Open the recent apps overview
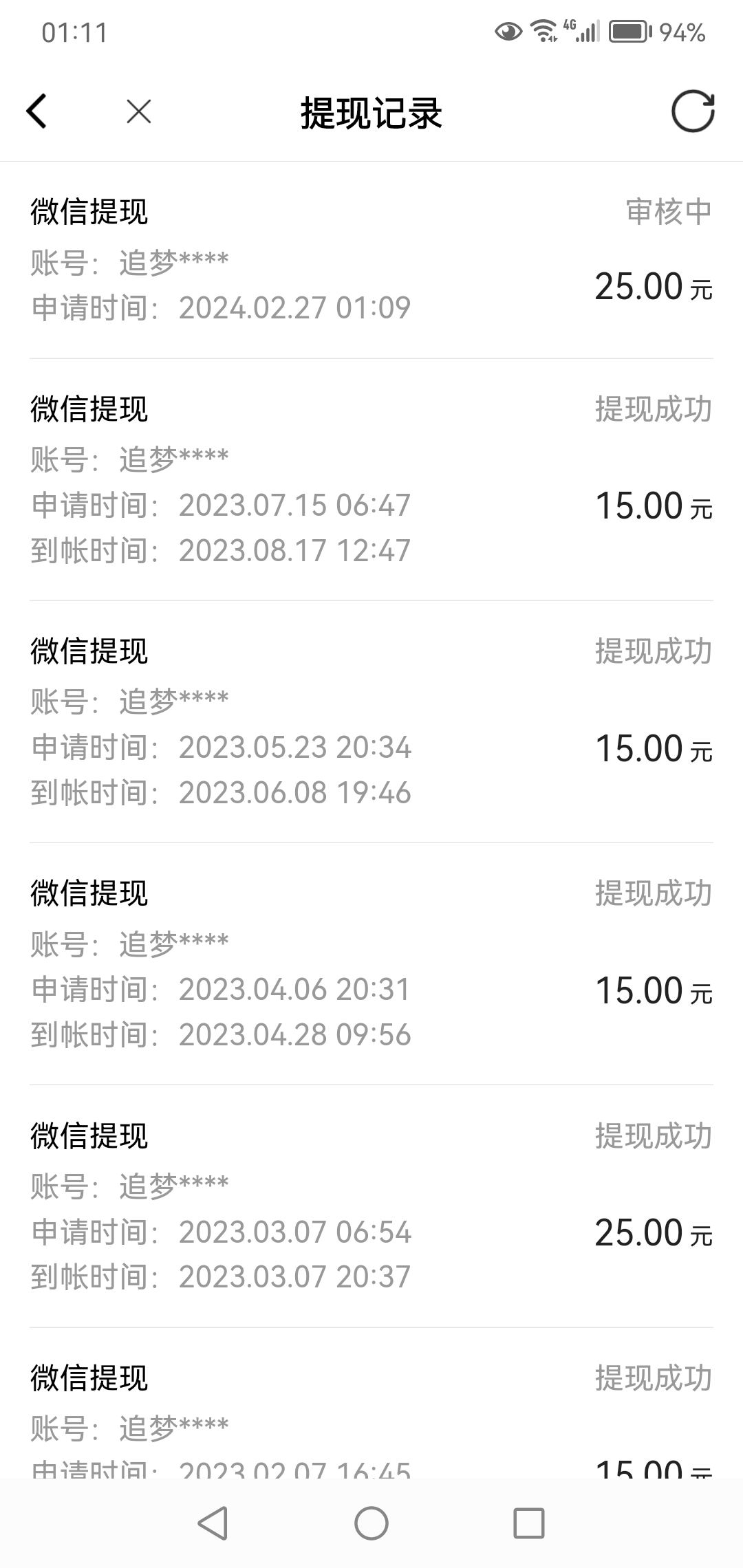The height and width of the screenshot is (1568, 743). tap(528, 1523)
